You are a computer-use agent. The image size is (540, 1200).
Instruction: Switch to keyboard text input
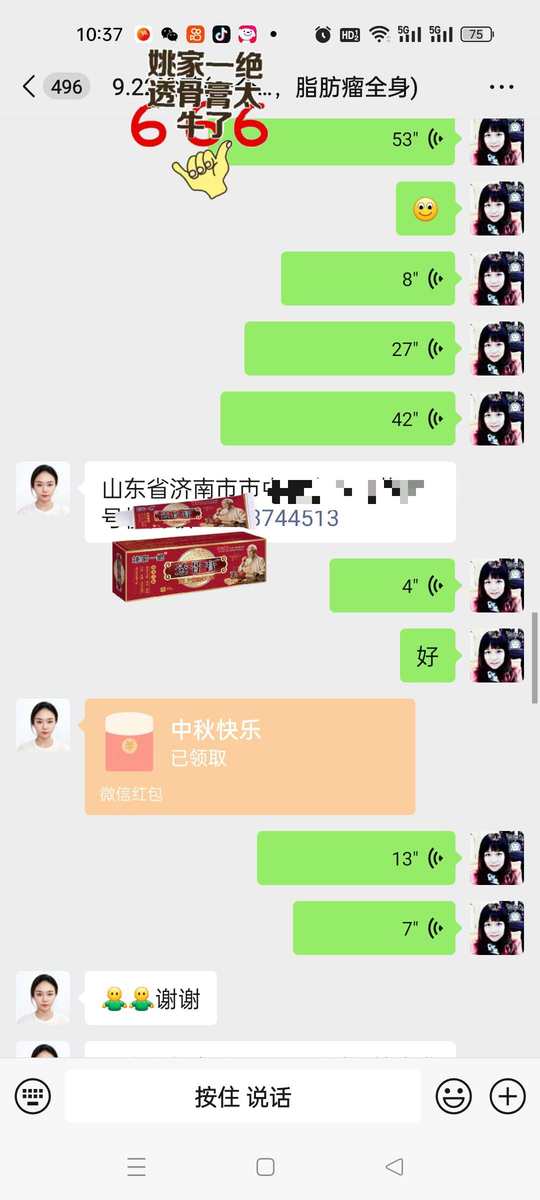[33, 1096]
